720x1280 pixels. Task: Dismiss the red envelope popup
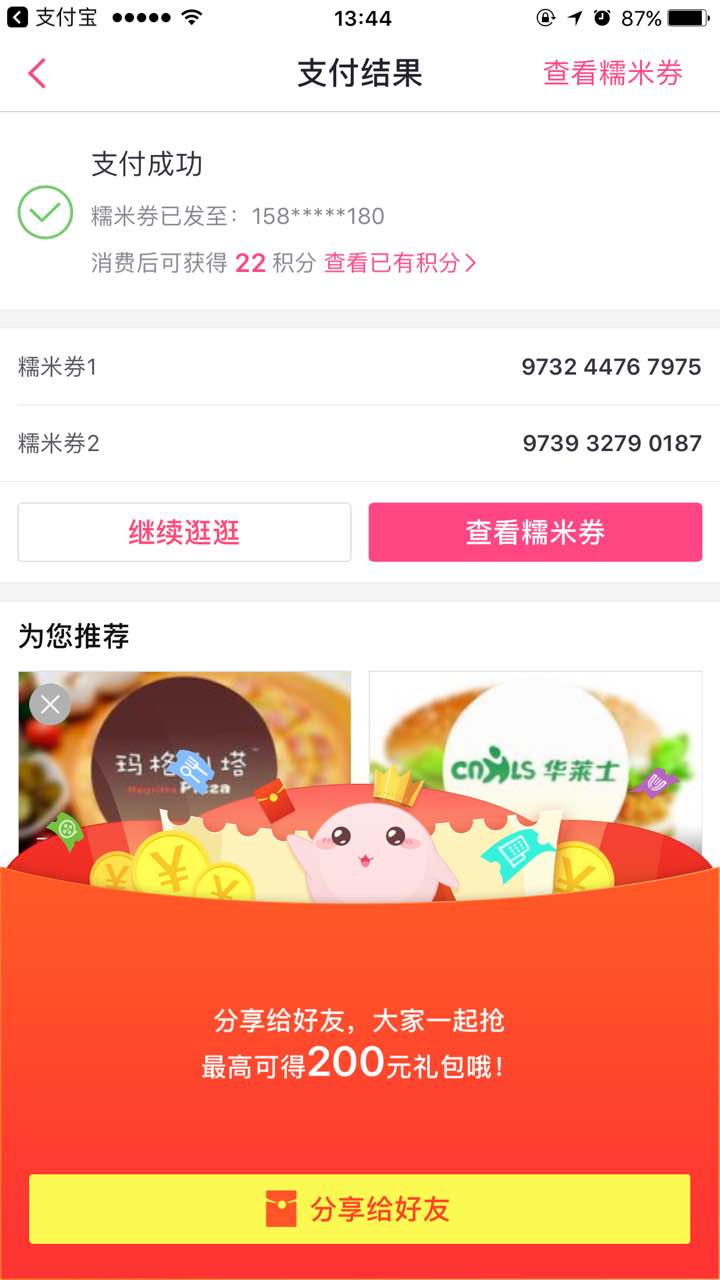tap(50, 704)
